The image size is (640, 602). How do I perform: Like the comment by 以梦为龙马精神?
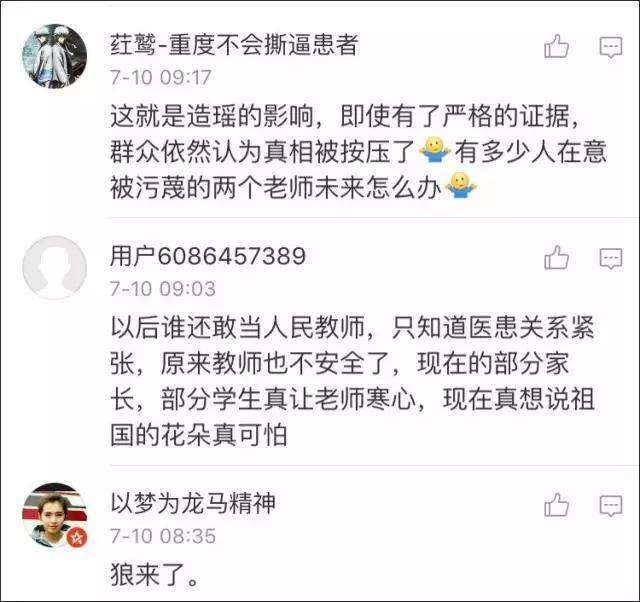[557, 504]
